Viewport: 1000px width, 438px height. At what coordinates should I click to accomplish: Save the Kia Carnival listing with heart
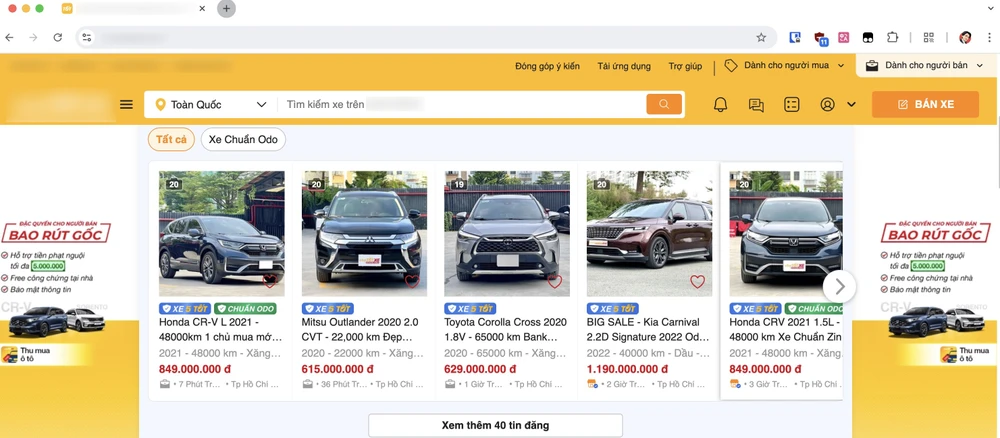tap(698, 282)
